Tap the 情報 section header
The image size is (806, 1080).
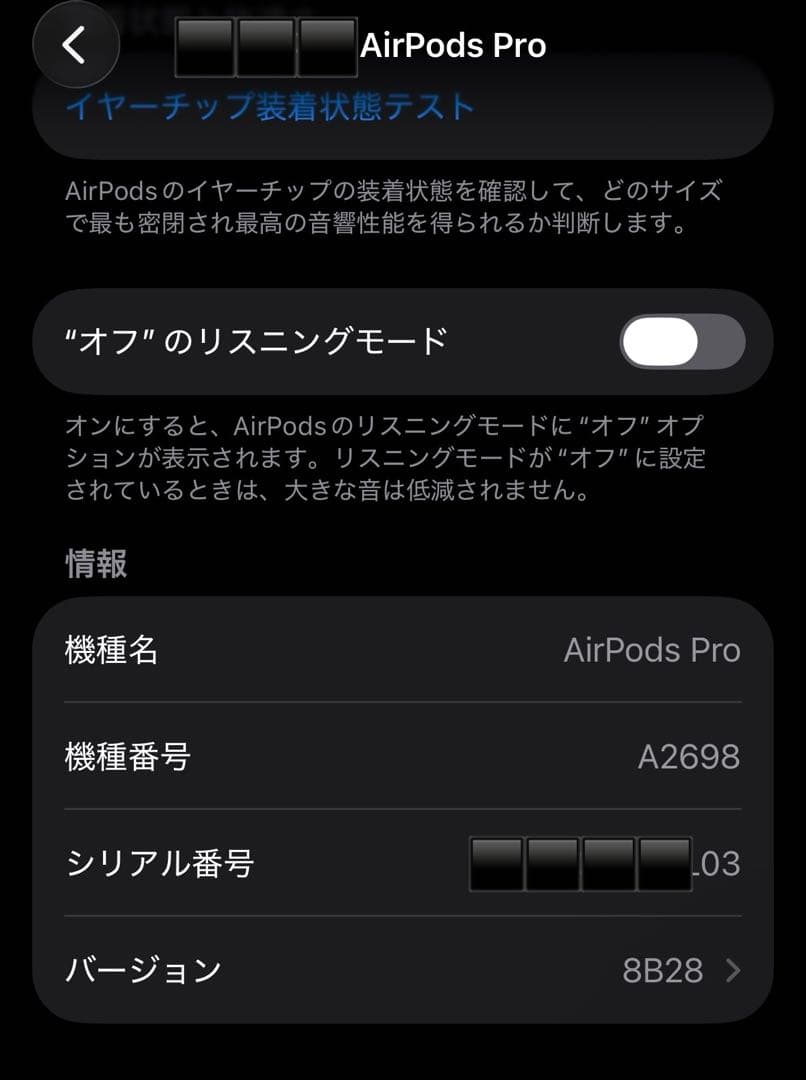coord(95,563)
